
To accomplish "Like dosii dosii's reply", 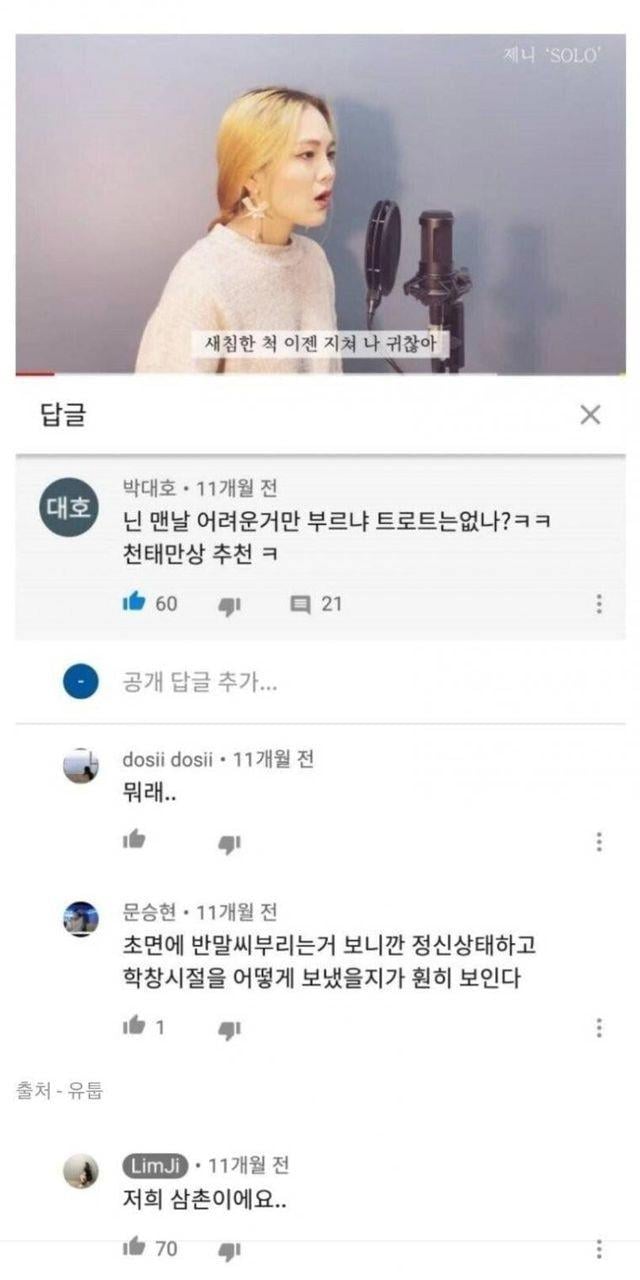I will coord(134,840).
